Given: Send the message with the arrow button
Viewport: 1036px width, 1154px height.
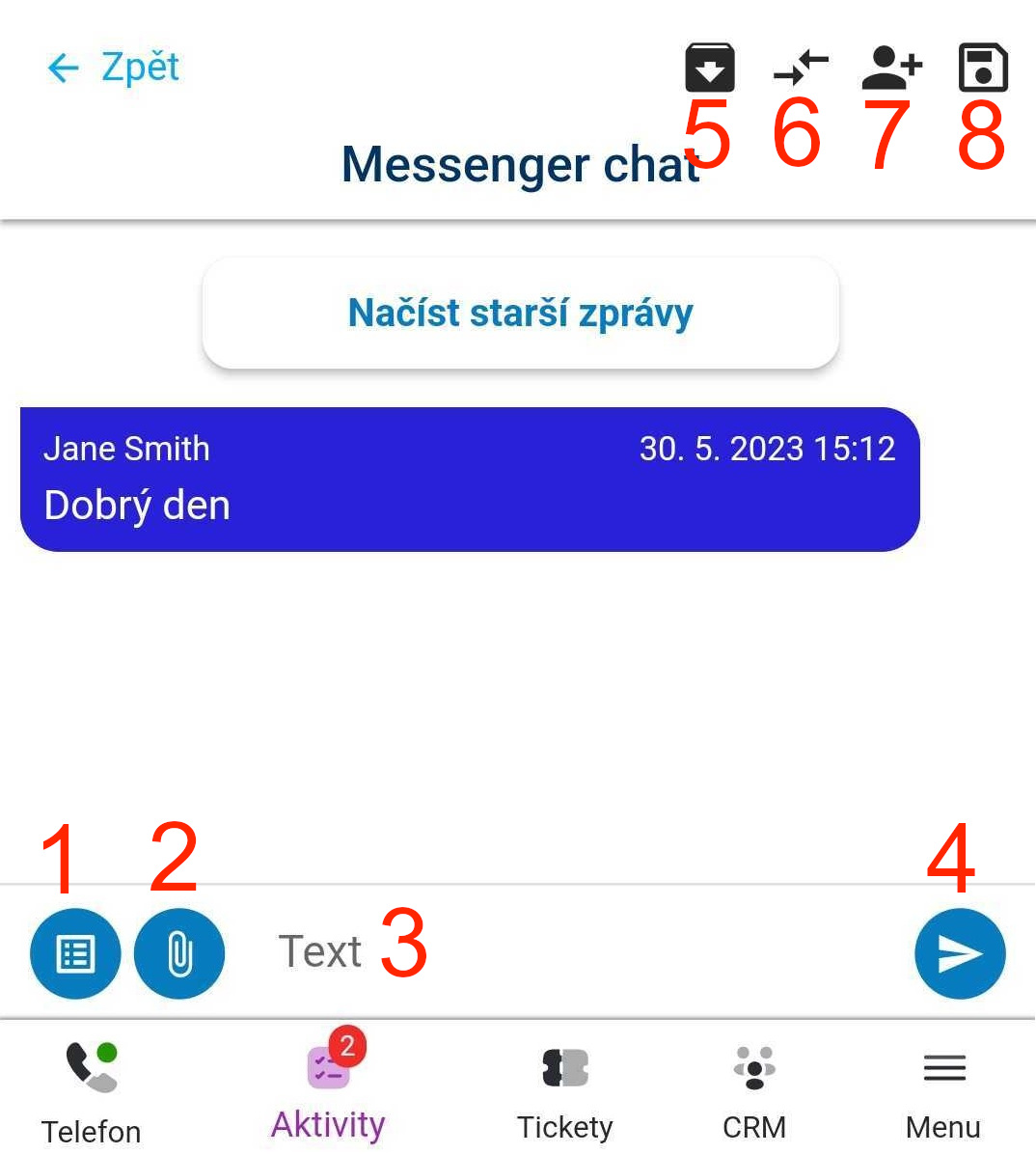Looking at the screenshot, I should pos(960,953).
